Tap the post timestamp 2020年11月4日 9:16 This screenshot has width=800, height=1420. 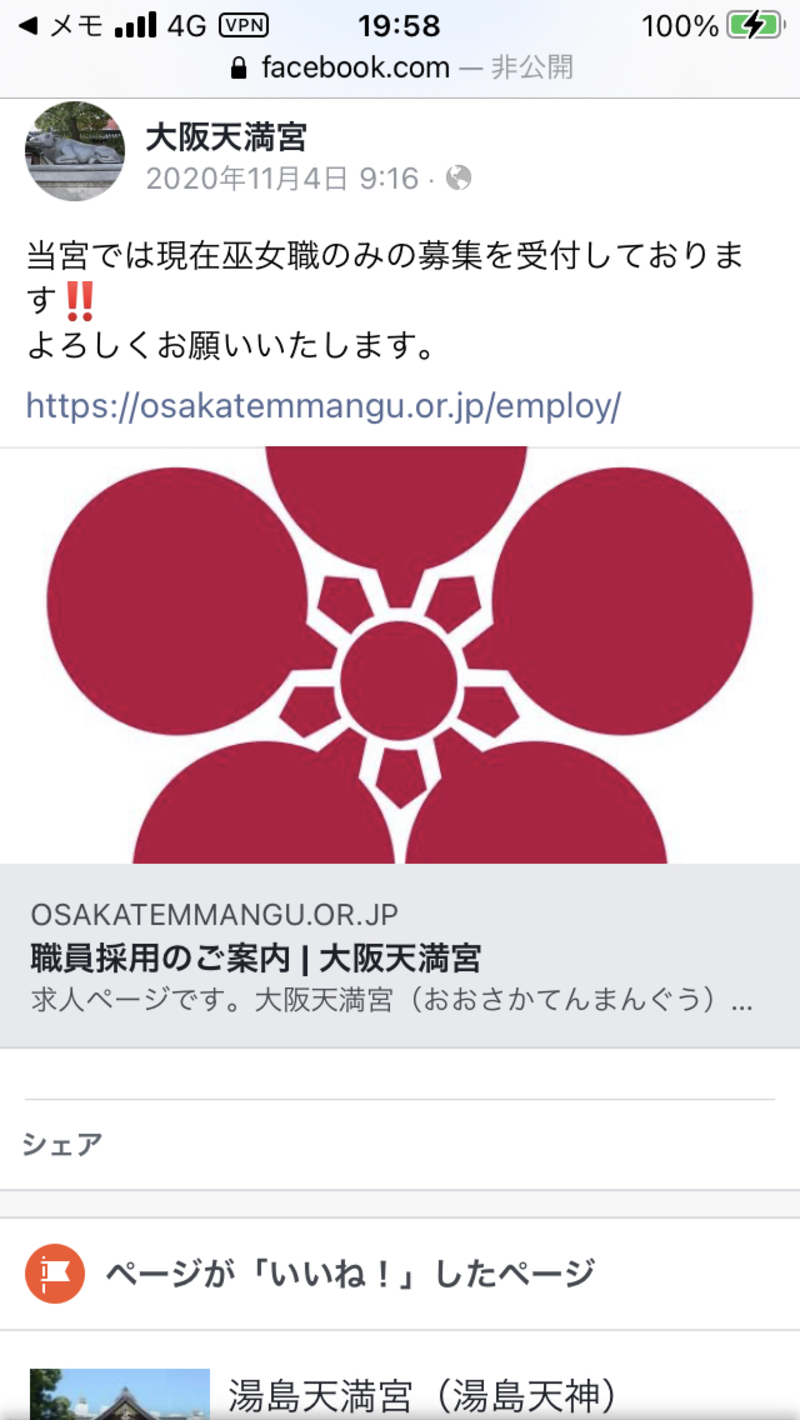(x=282, y=179)
